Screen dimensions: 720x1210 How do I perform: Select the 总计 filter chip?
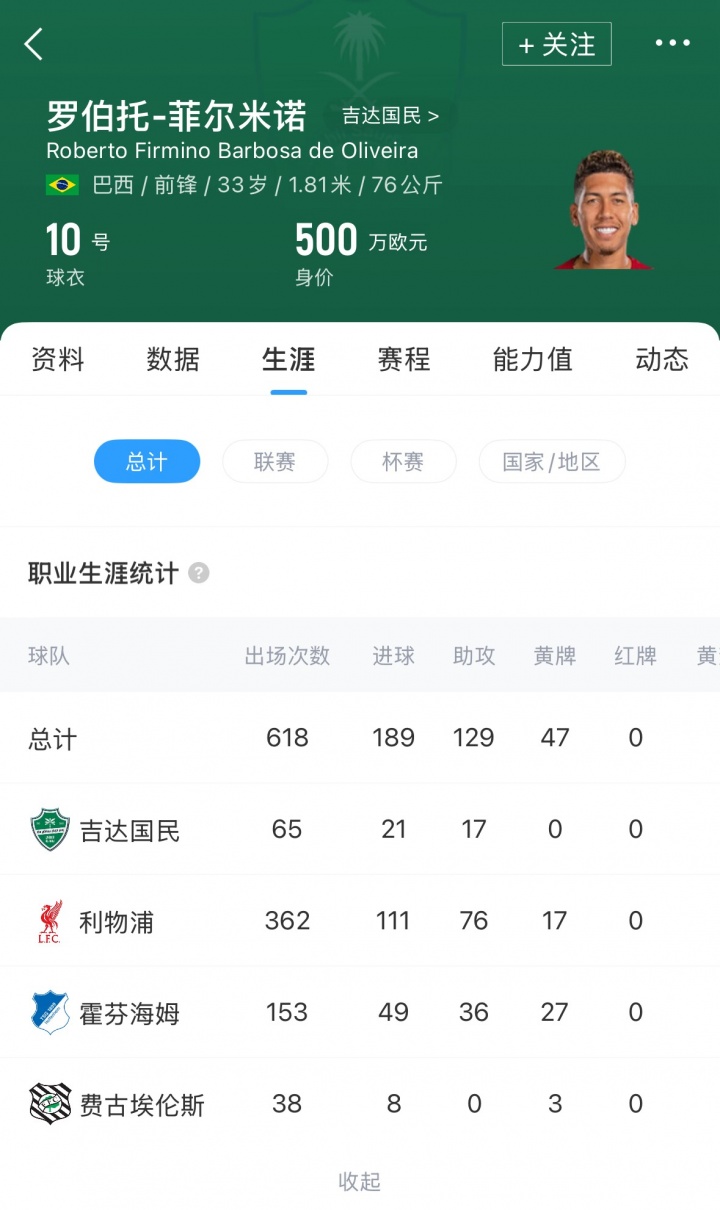tap(147, 462)
